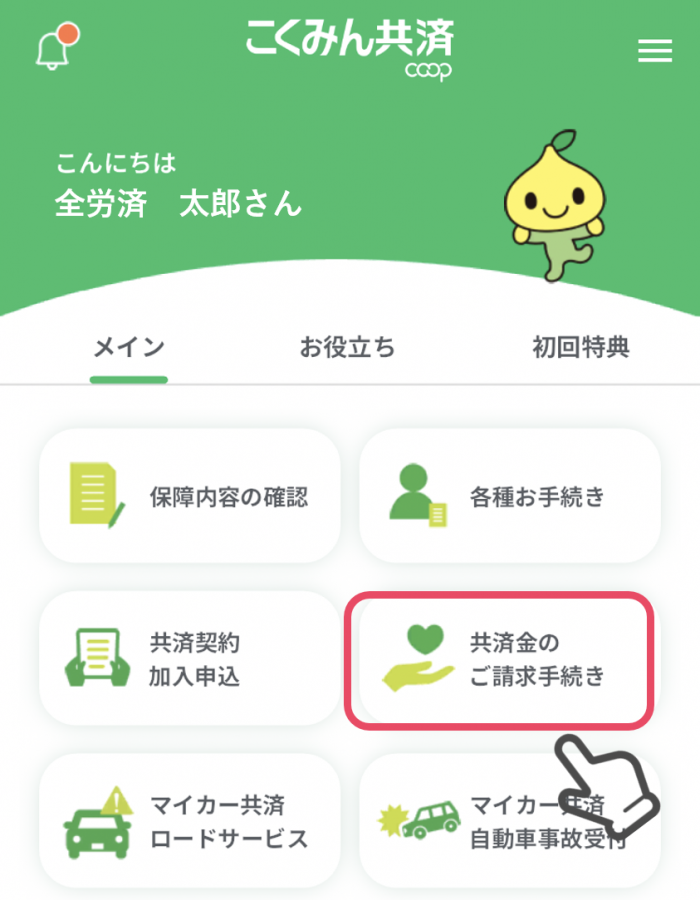Open マイカー共済 ロードサービス
Viewport: 700px width, 900px height.
190,821
